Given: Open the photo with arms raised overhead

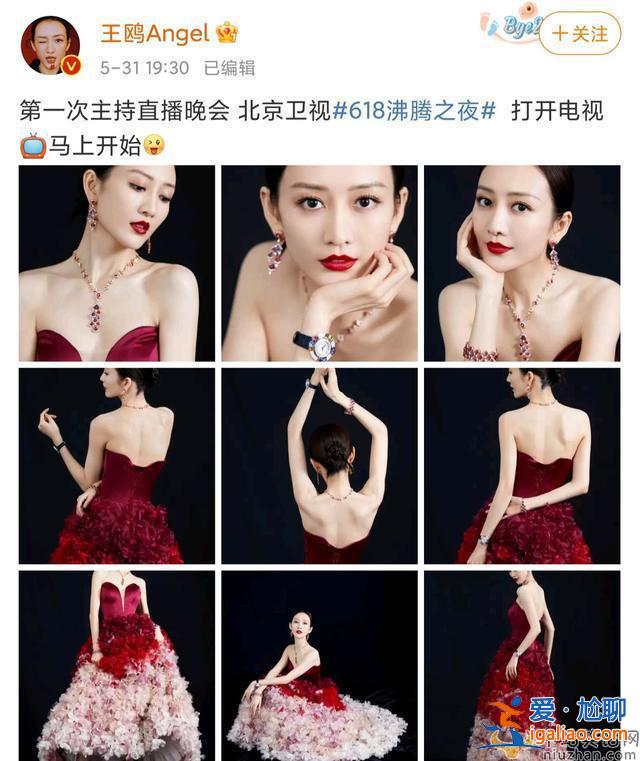Looking at the screenshot, I should click(x=319, y=465).
